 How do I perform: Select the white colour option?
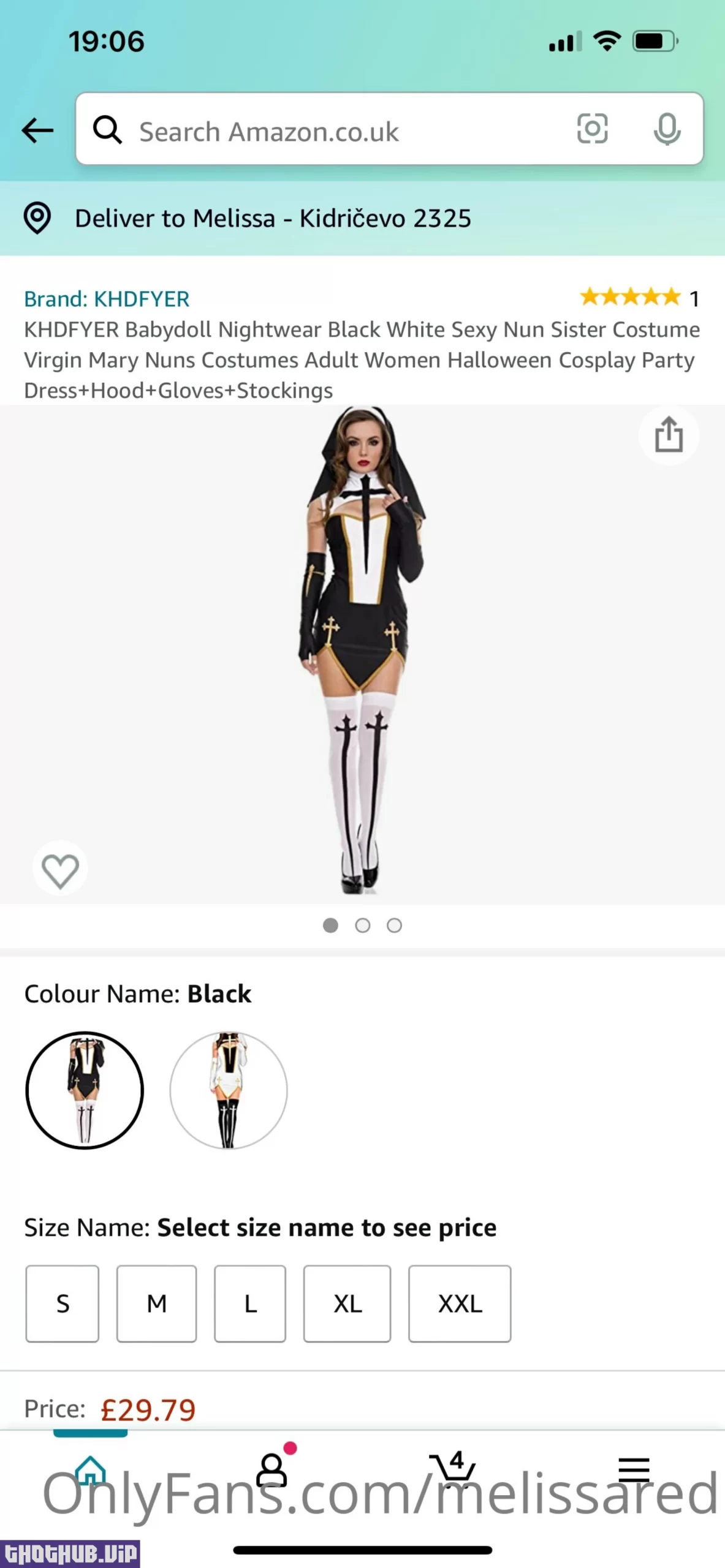pyautogui.click(x=229, y=1090)
